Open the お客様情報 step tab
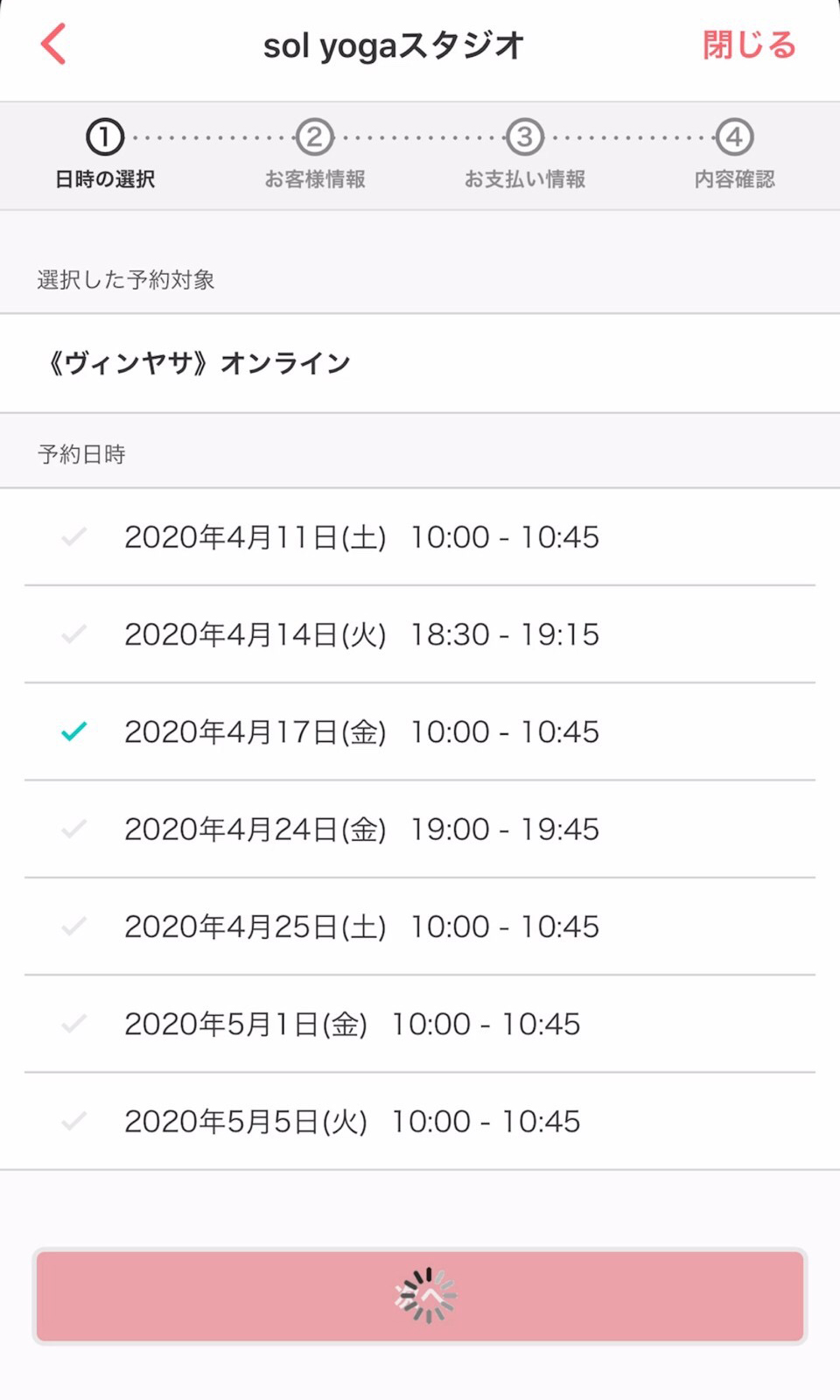 coord(315,156)
